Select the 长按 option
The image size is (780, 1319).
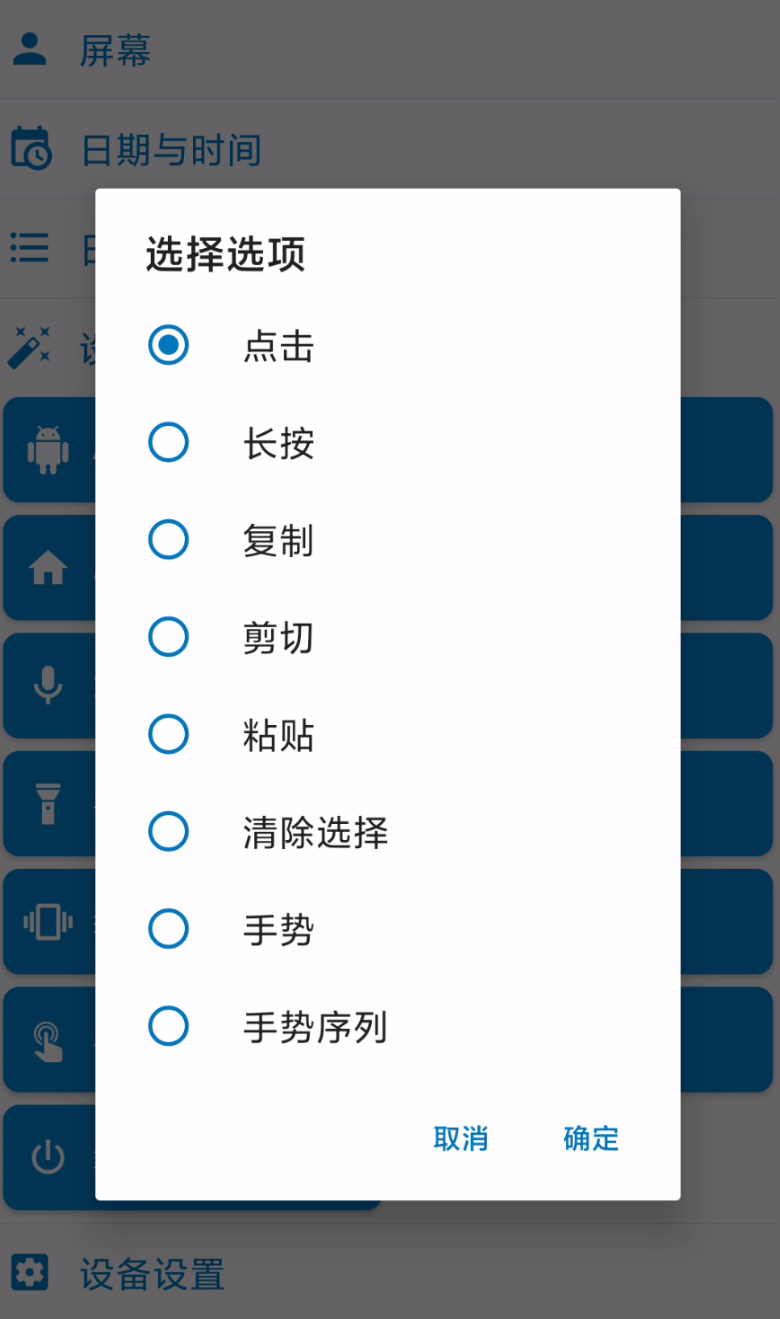coord(169,443)
